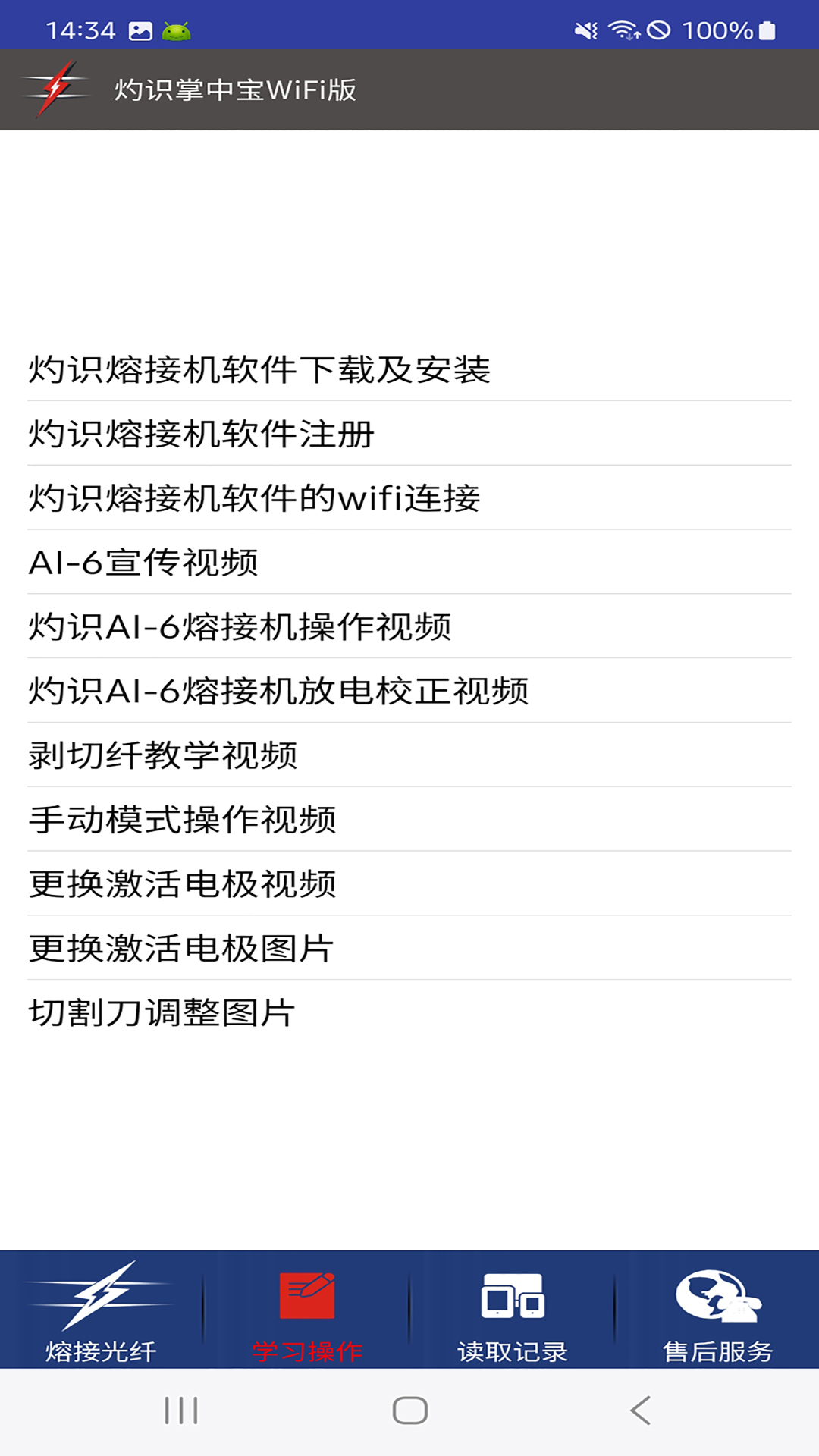Select 灼识熔接机软件的wifi连接
The width and height of the screenshot is (819, 1456).
coord(254,498)
